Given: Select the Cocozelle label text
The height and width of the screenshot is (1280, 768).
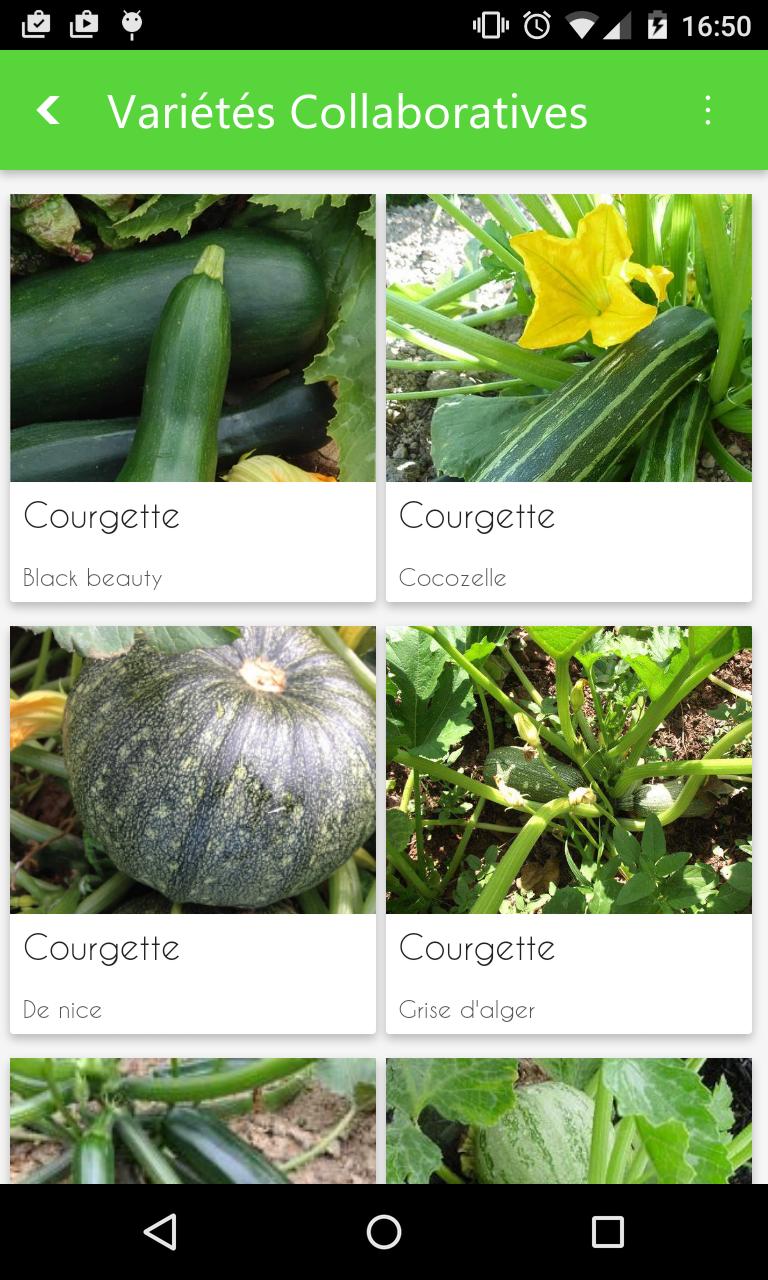Looking at the screenshot, I should click(x=452, y=577).
